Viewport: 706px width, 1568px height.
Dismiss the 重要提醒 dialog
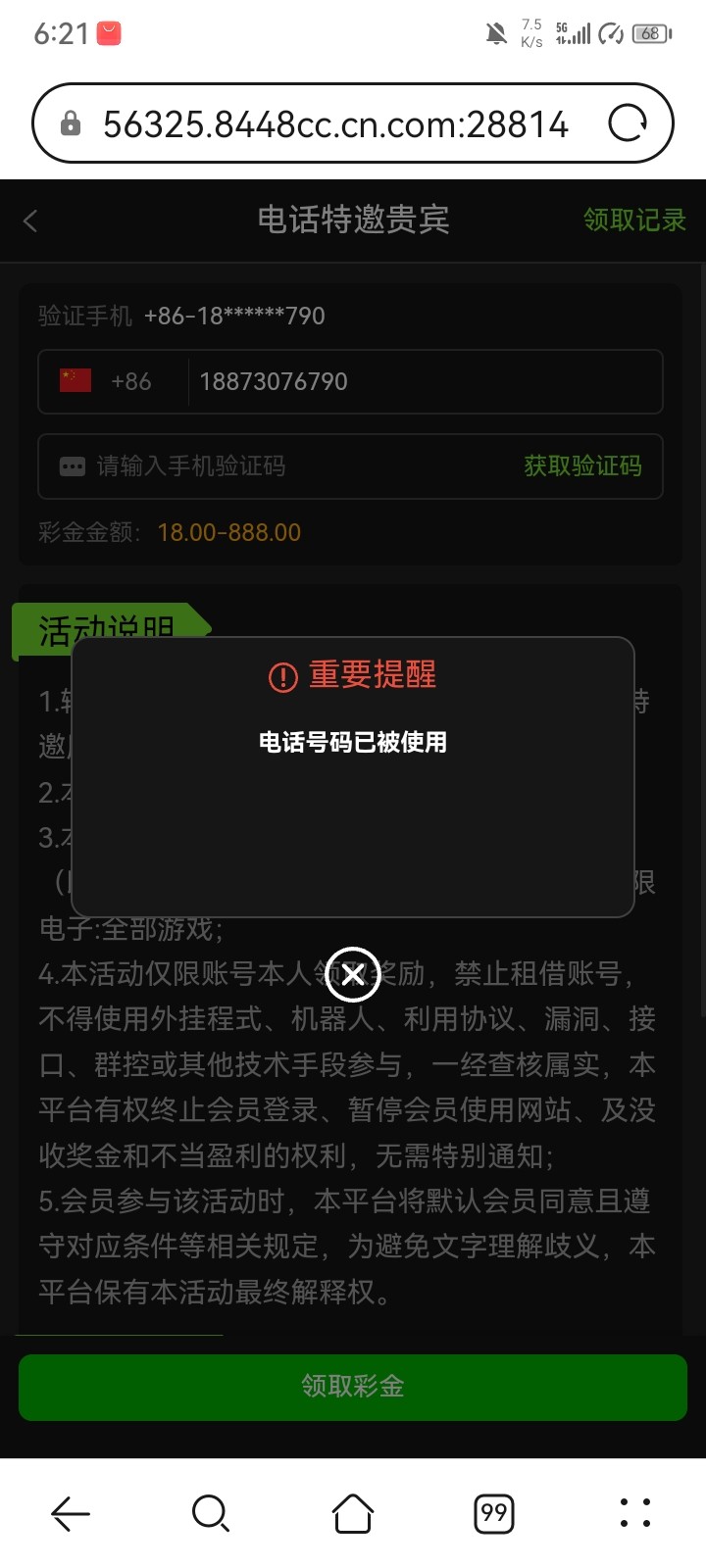(x=352, y=974)
